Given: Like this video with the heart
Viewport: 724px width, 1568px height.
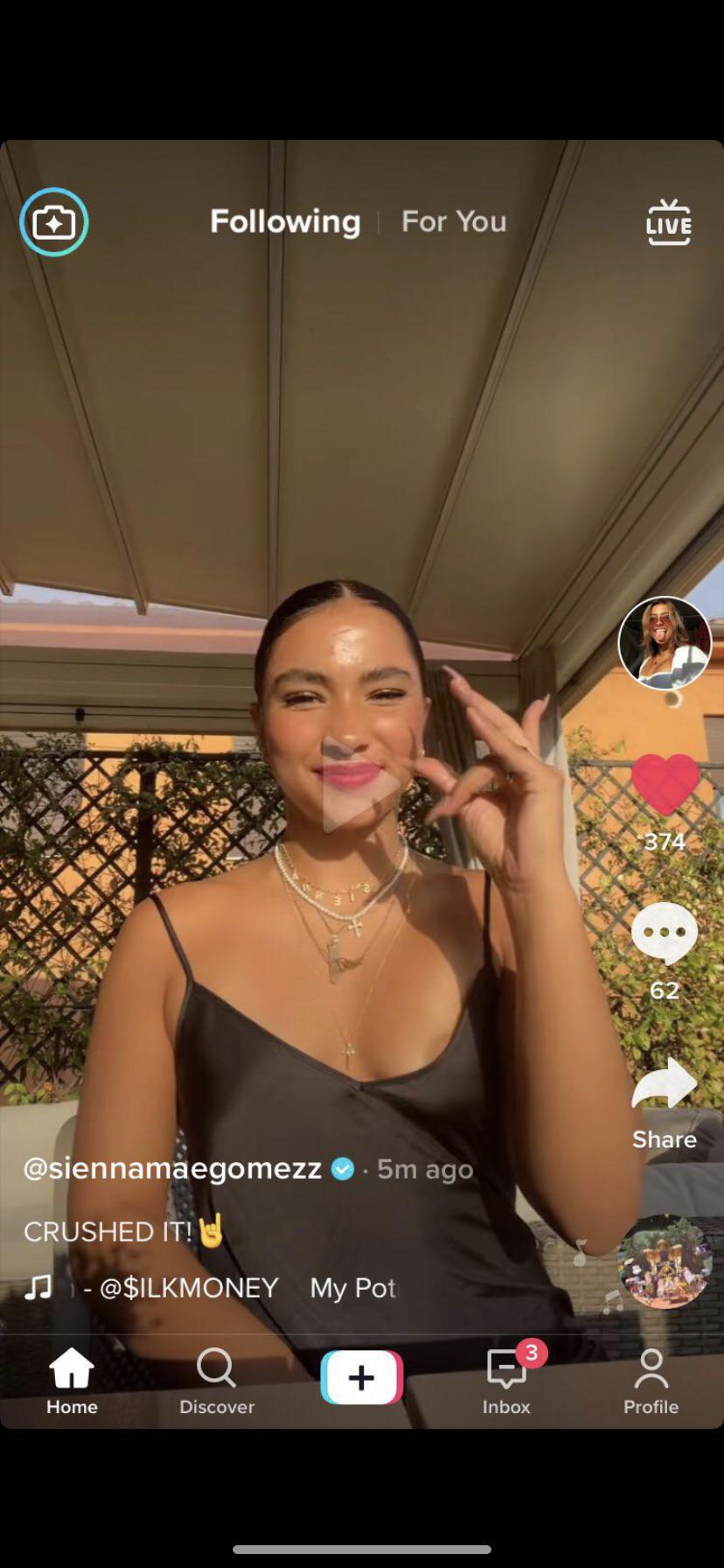Looking at the screenshot, I should (x=665, y=785).
